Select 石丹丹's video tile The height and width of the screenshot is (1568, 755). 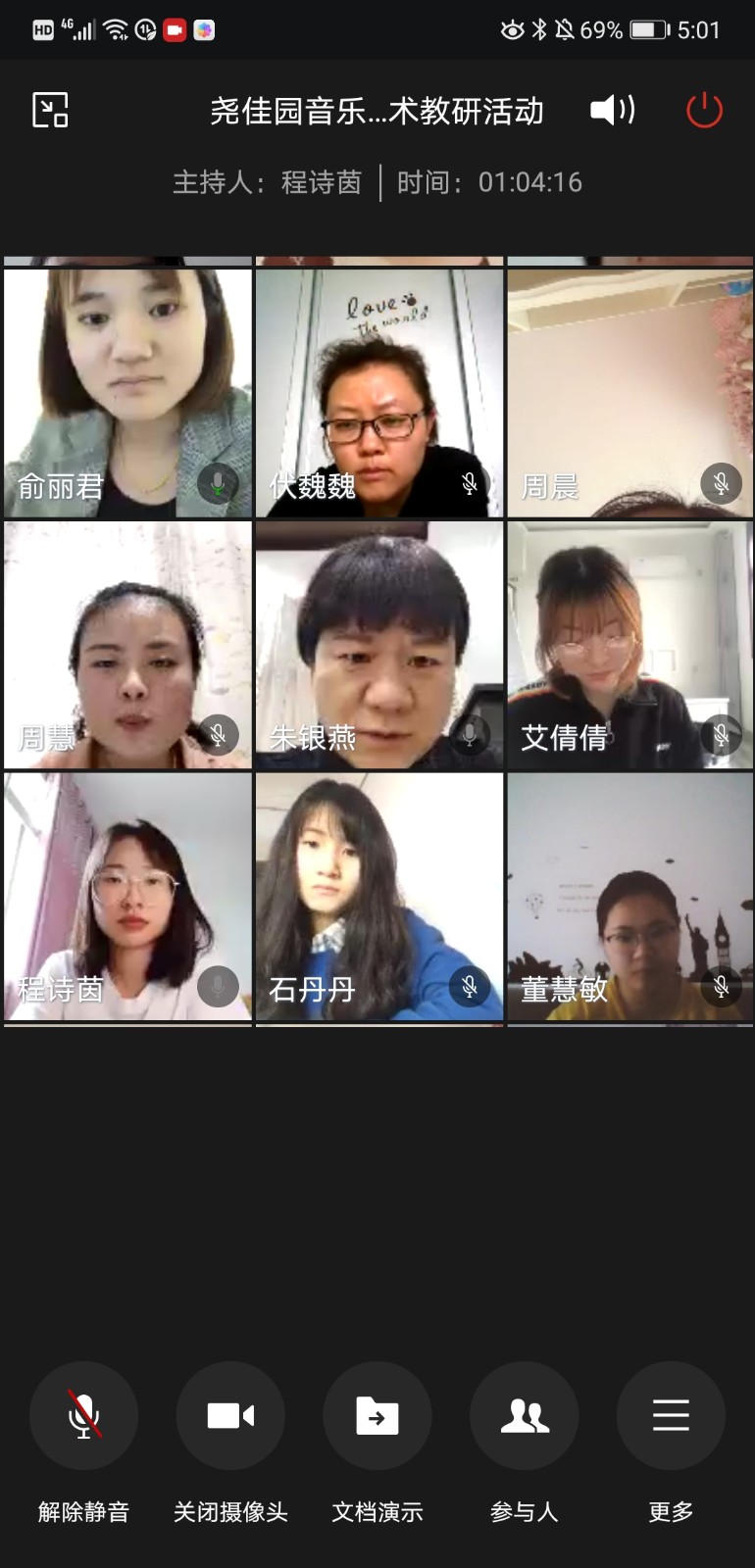pyautogui.click(x=379, y=896)
